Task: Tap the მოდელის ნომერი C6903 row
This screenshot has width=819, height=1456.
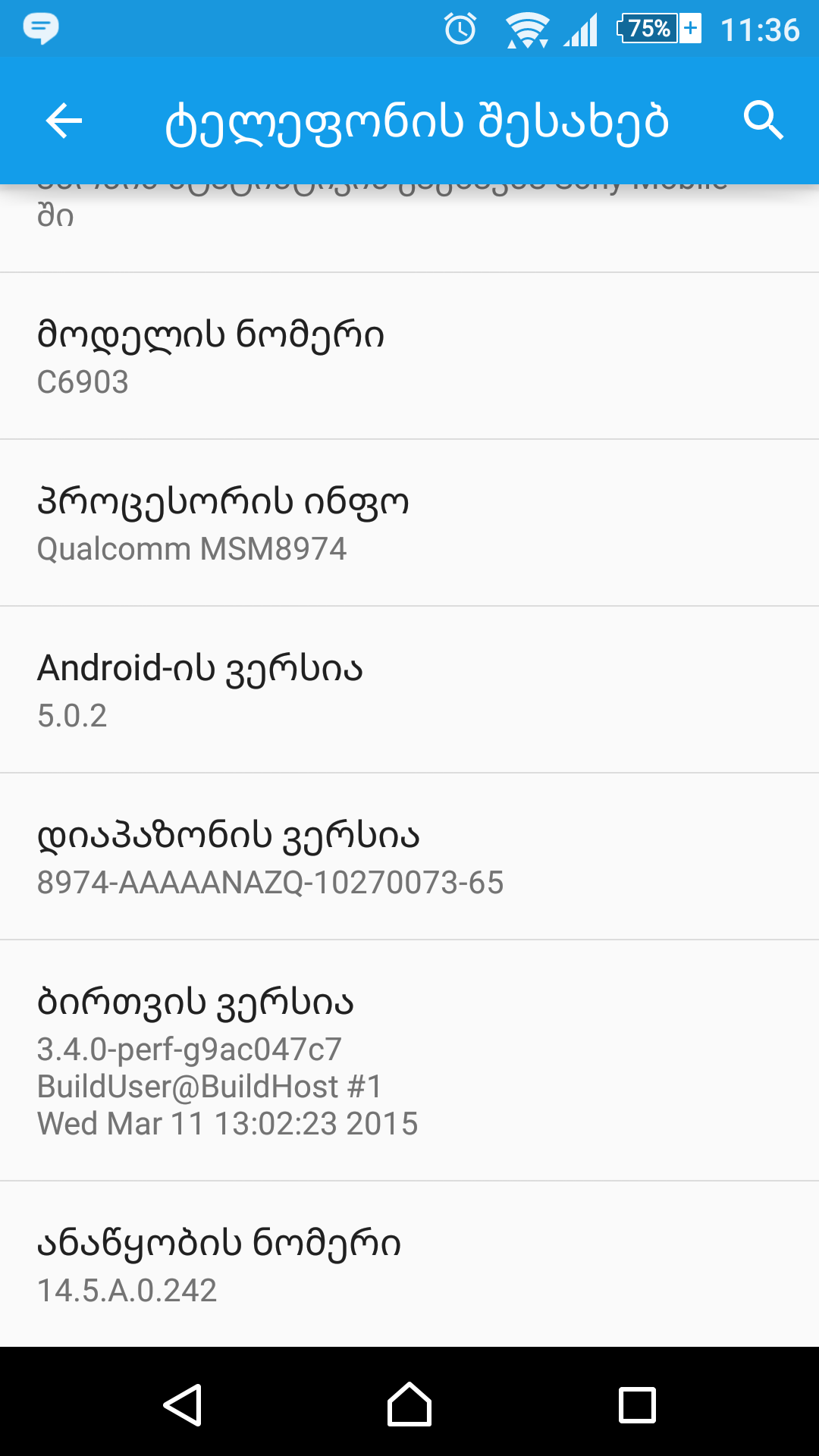Action: pos(409,356)
